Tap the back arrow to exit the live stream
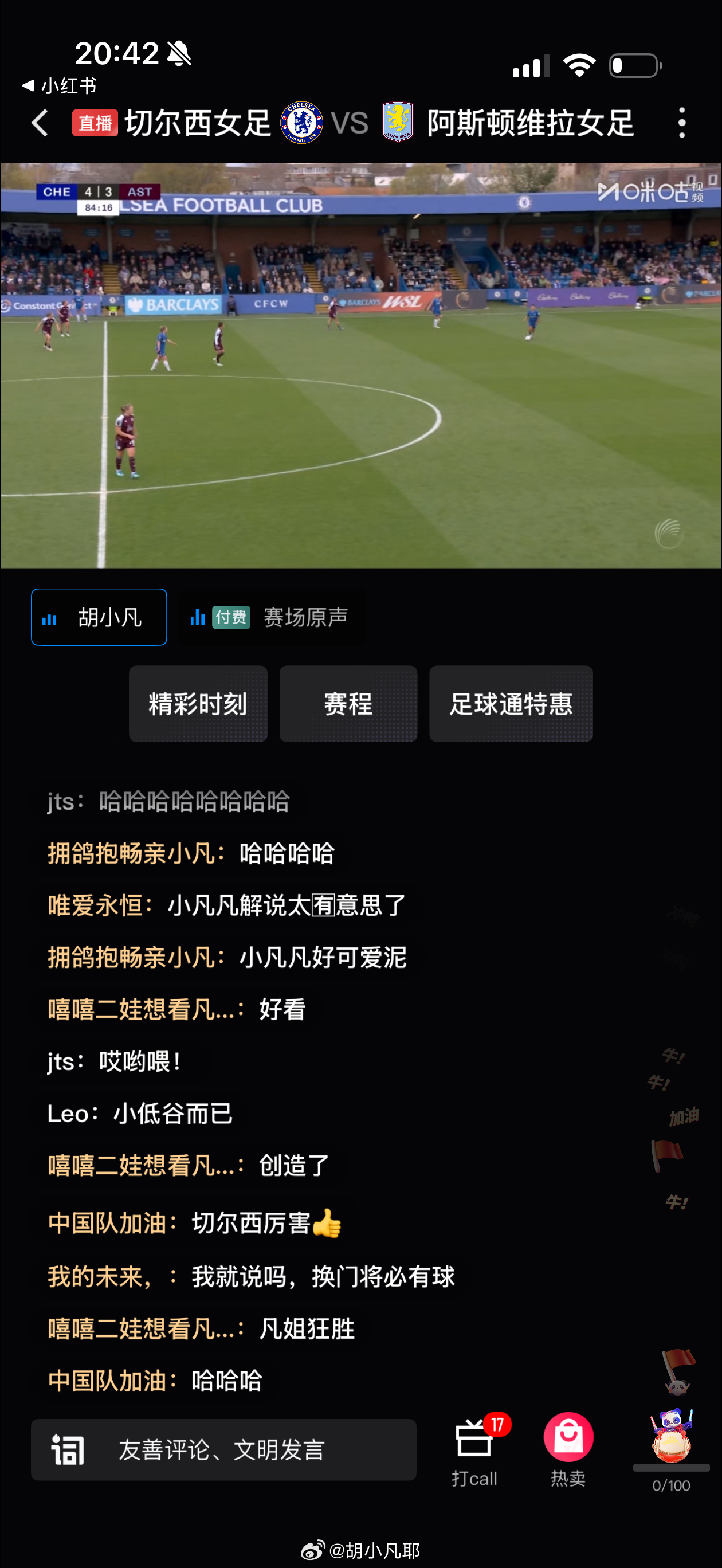The width and height of the screenshot is (722, 1568). coord(39,123)
